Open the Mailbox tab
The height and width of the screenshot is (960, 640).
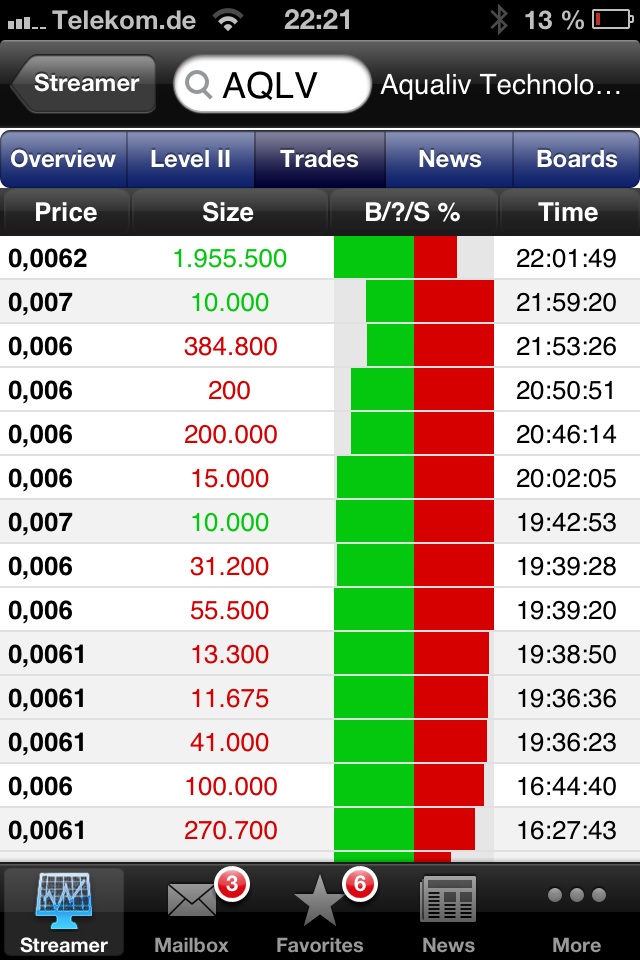[192, 912]
